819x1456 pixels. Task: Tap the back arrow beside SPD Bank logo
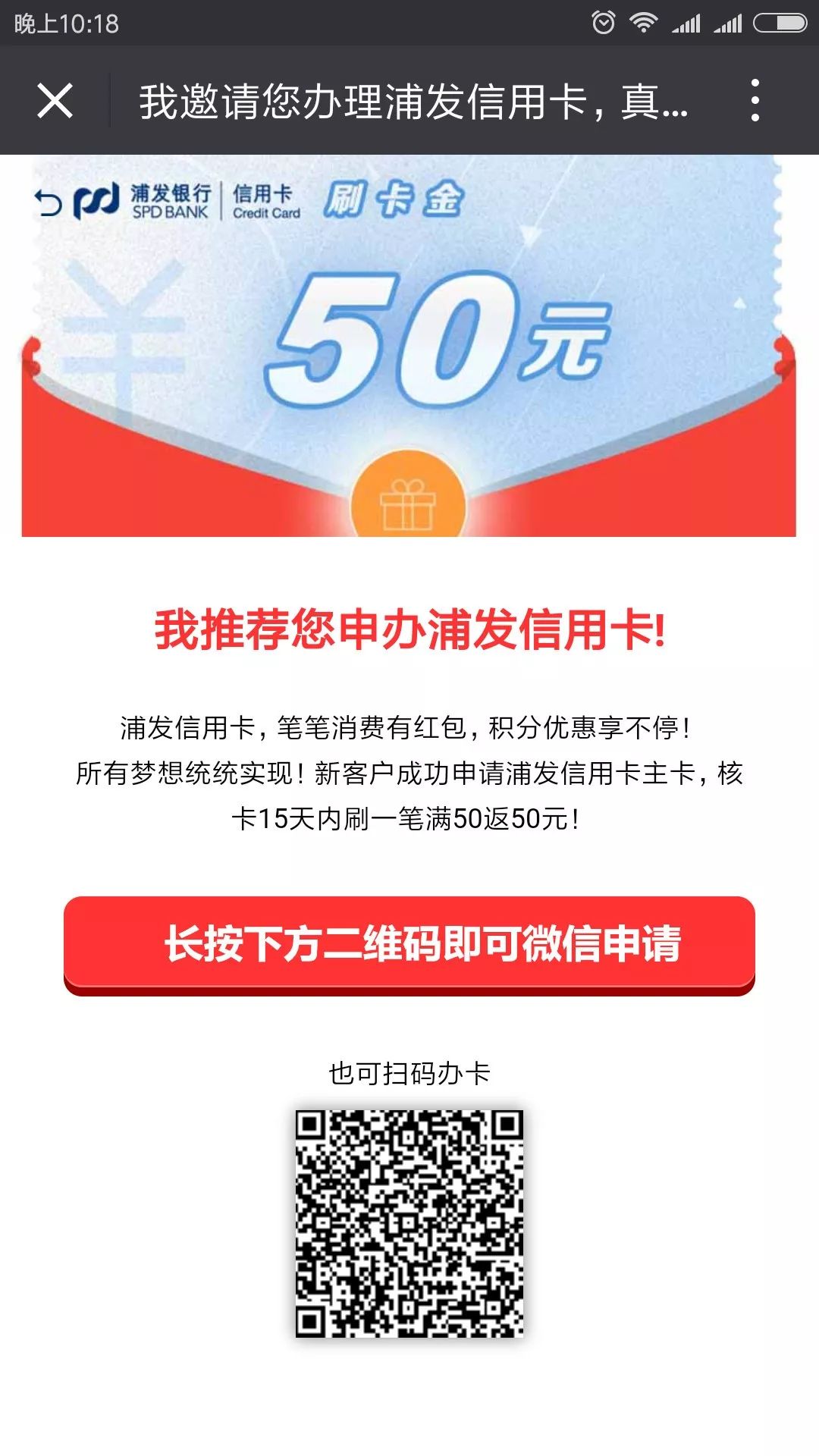pyautogui.click(x=49, y=202)
